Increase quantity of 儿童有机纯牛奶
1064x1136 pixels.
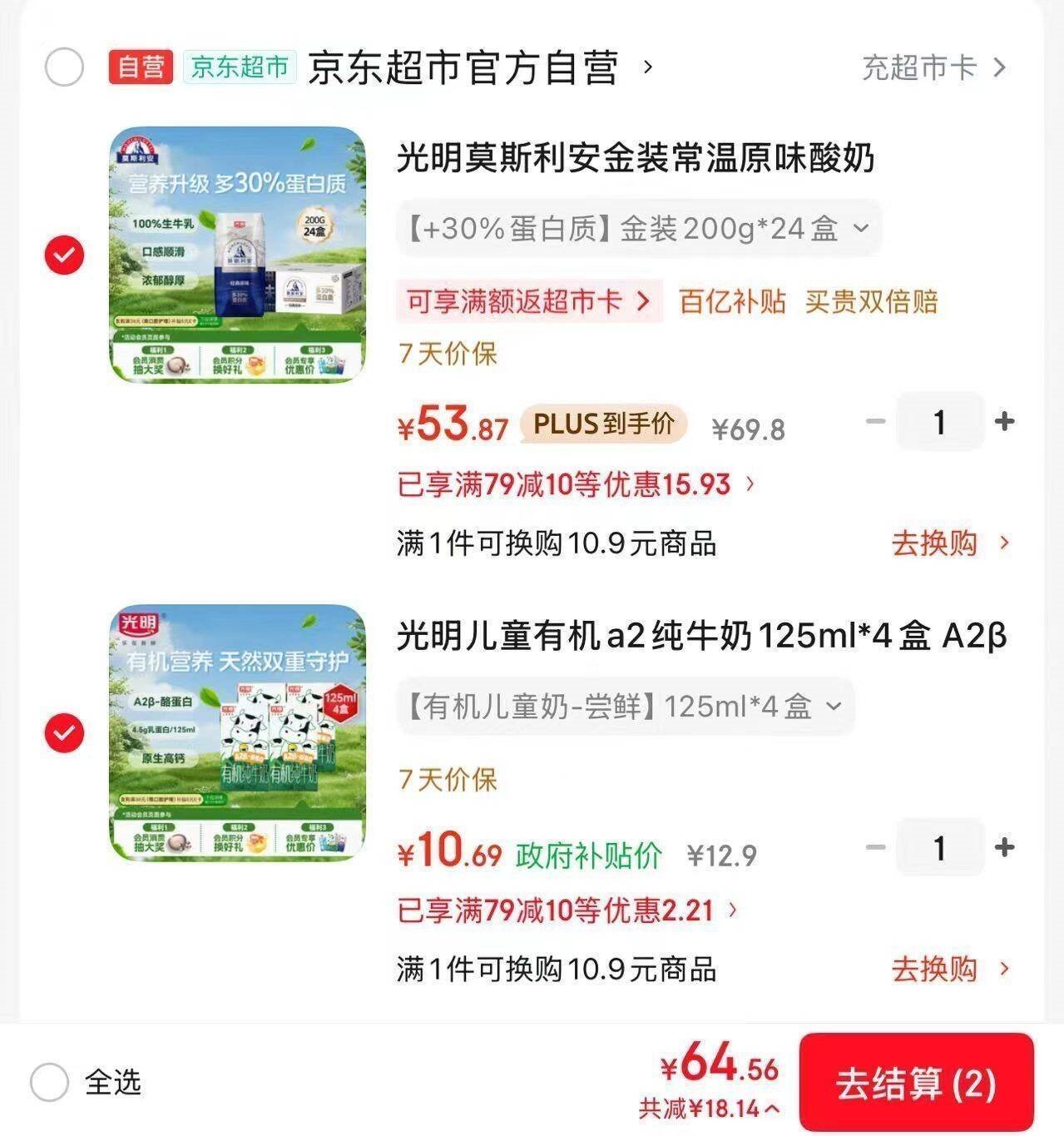pyautogui.click(x=1004, y=848)
